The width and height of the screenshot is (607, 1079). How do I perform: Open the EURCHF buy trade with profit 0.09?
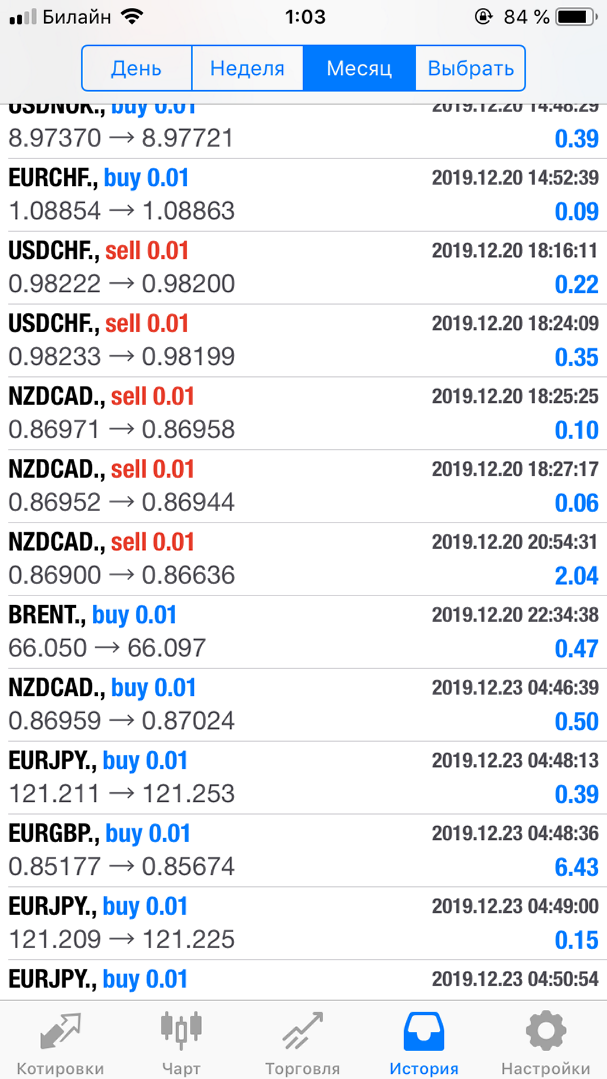coord(304,195)
